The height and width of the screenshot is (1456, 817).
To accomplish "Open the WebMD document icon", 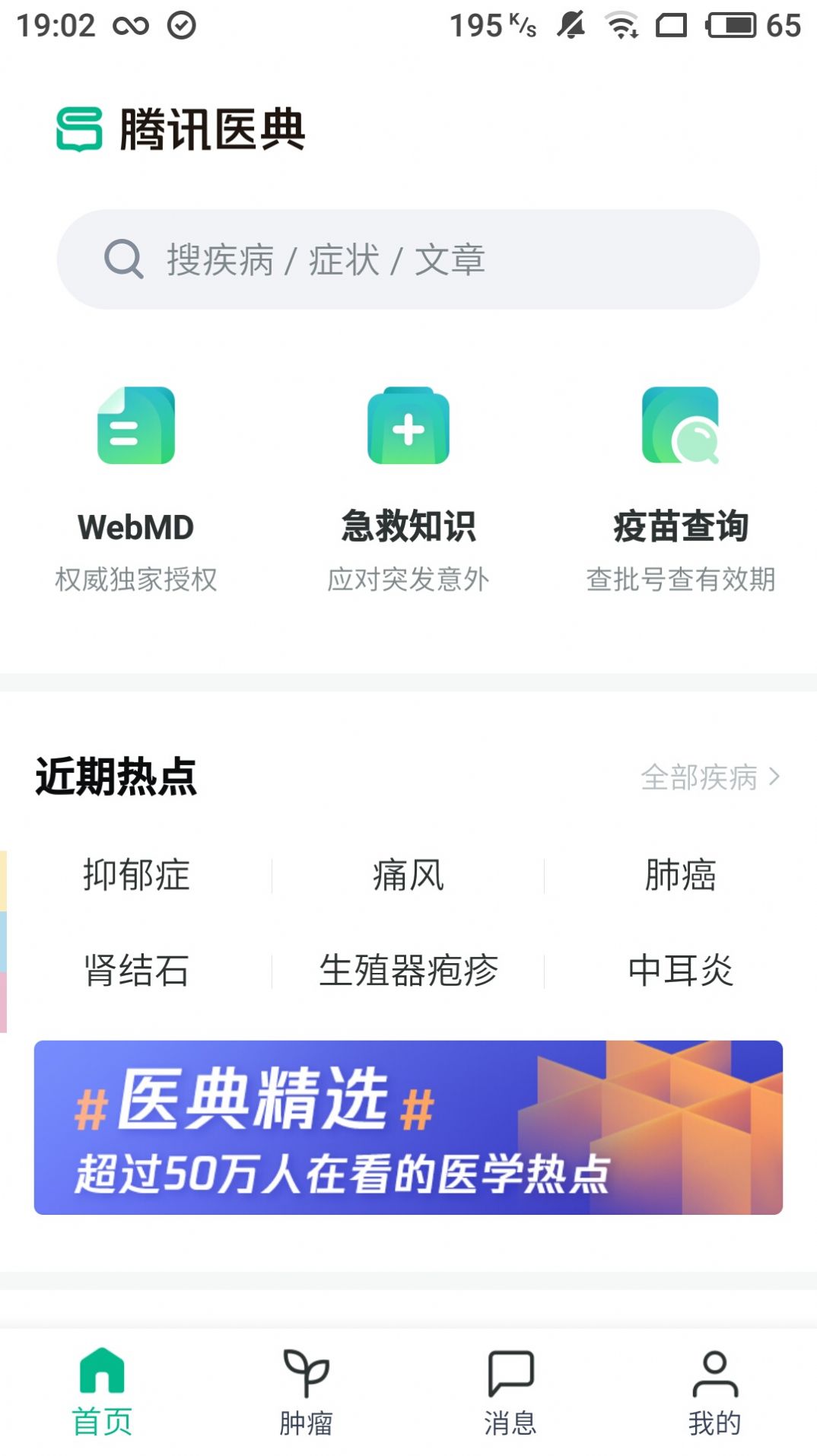I will (137, 426).
